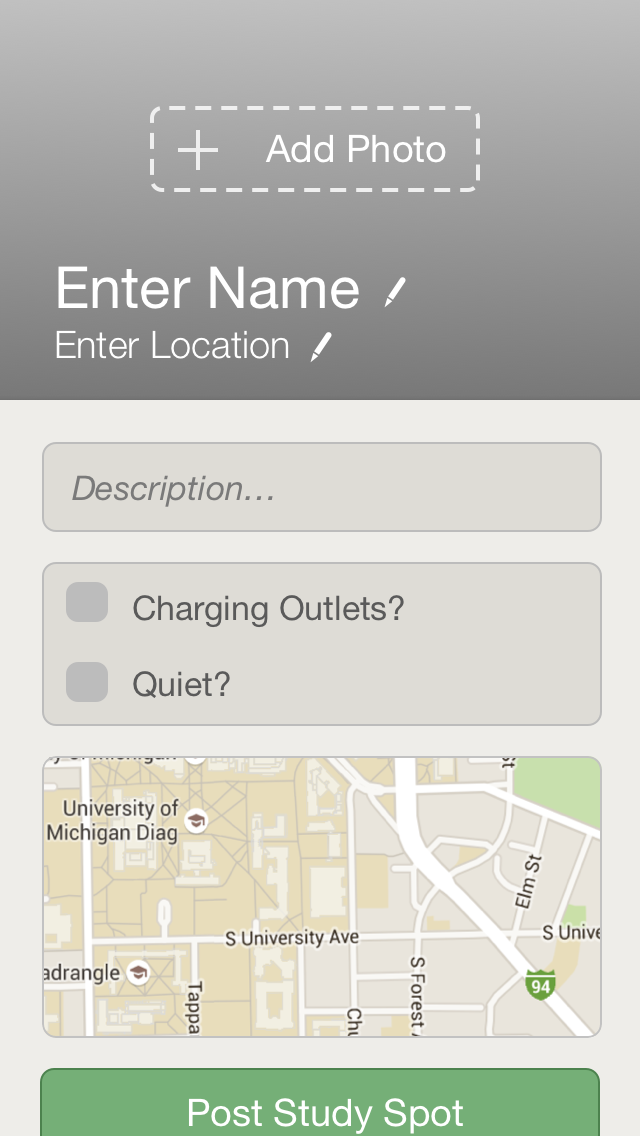Submit with Post Study Spot button

(x=320, y=1108)
